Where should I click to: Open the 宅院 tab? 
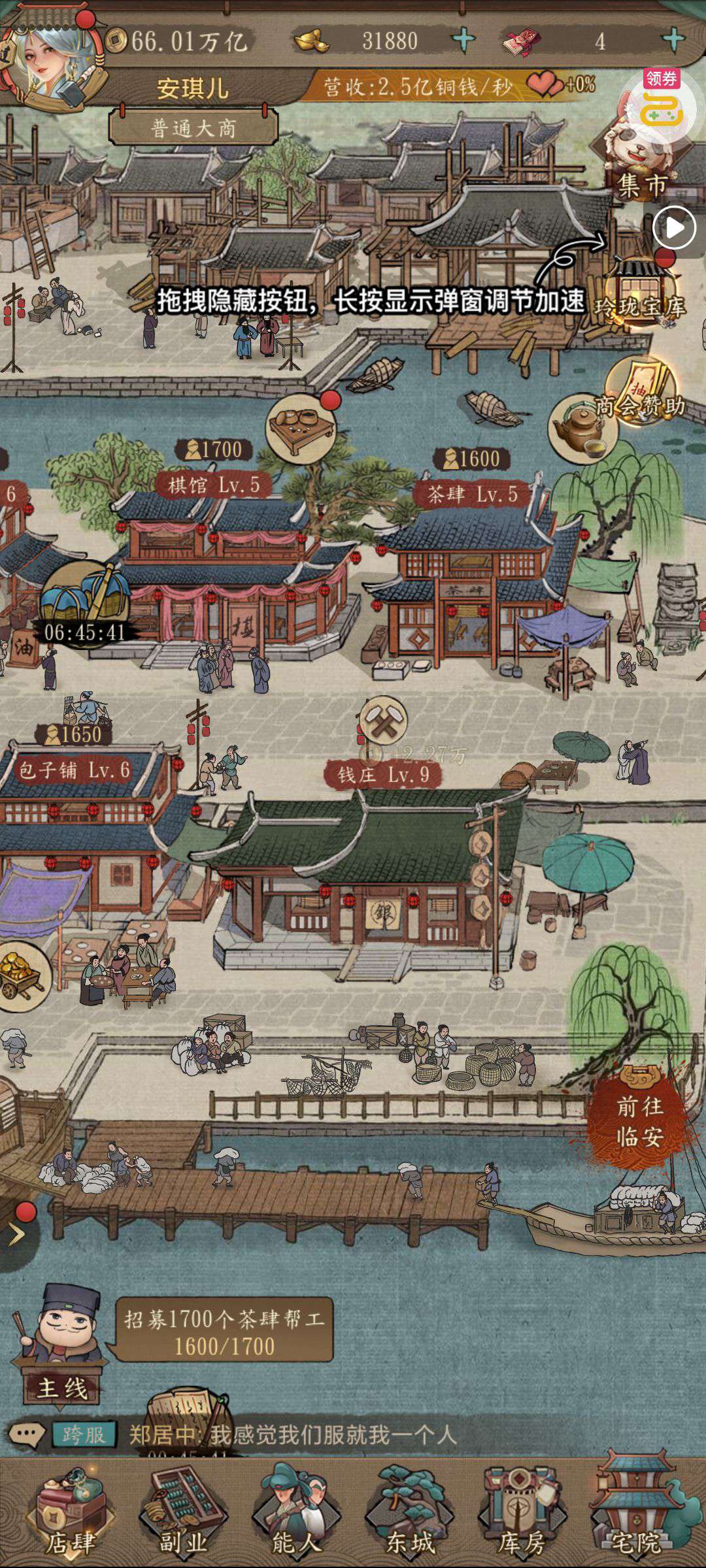pyautogui.click(x=635, y=1514)
